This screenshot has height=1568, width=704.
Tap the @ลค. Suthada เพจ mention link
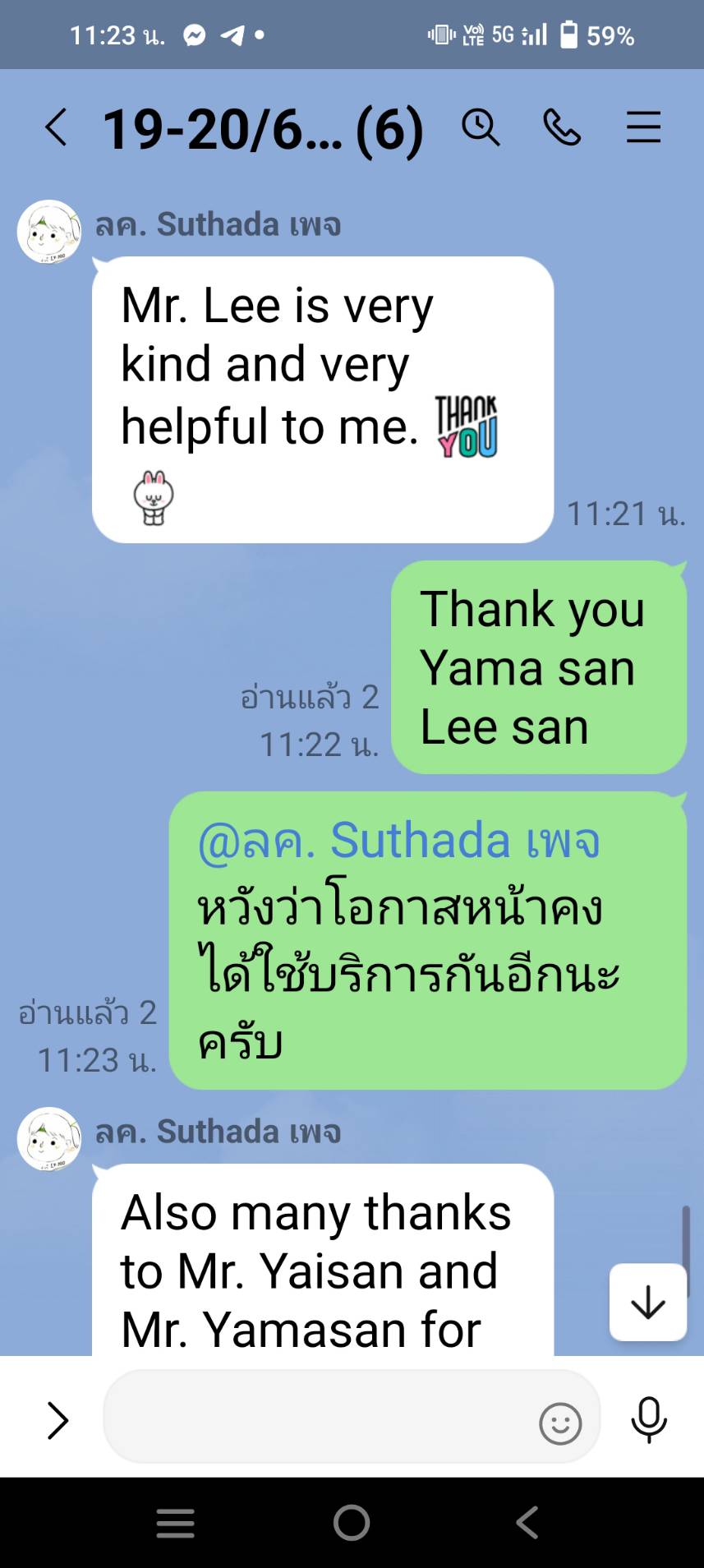point(399,841)
